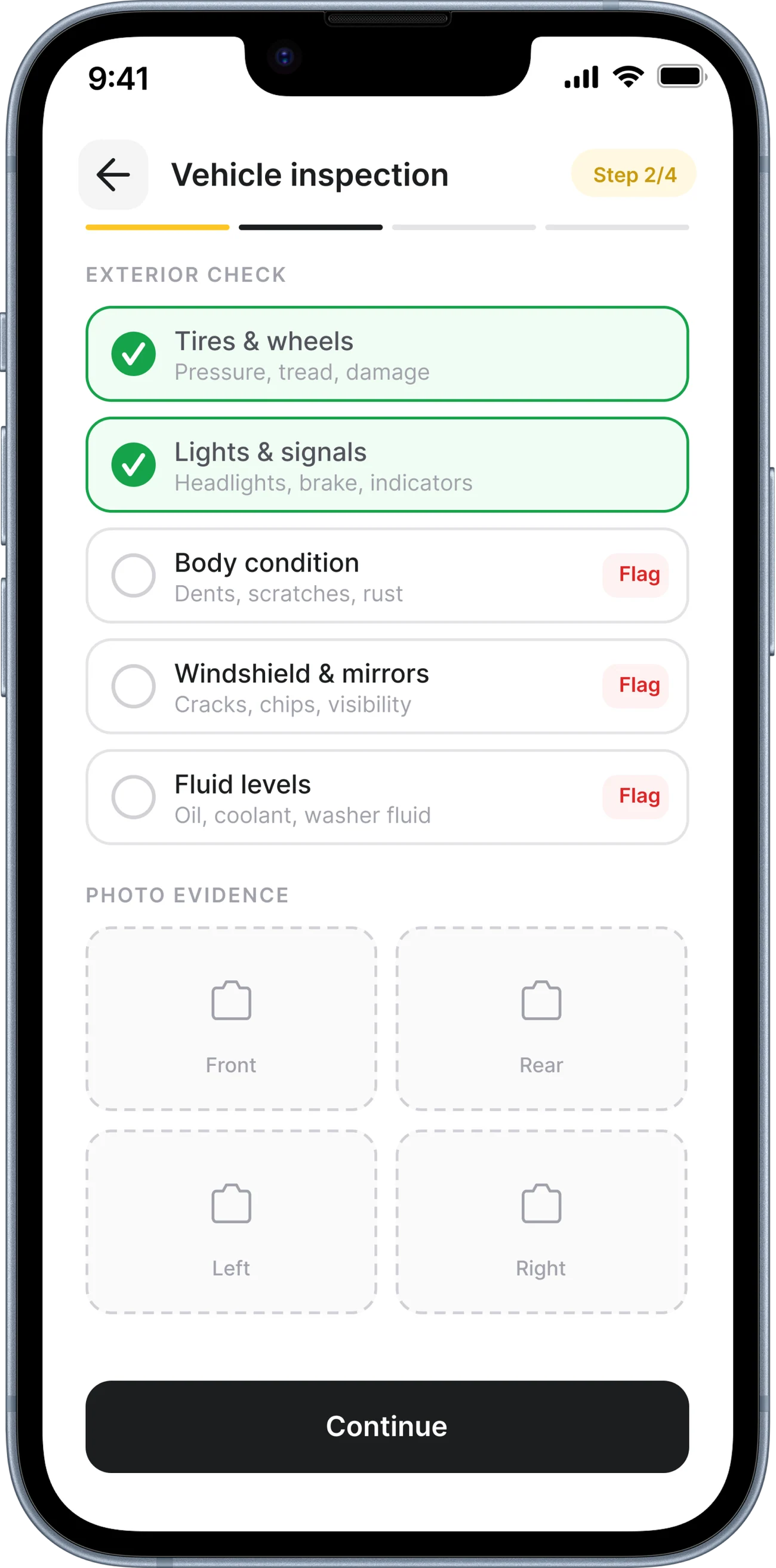Flag the Fluid levels item
Screen dimensions: 776x1568
pos(639,796)
